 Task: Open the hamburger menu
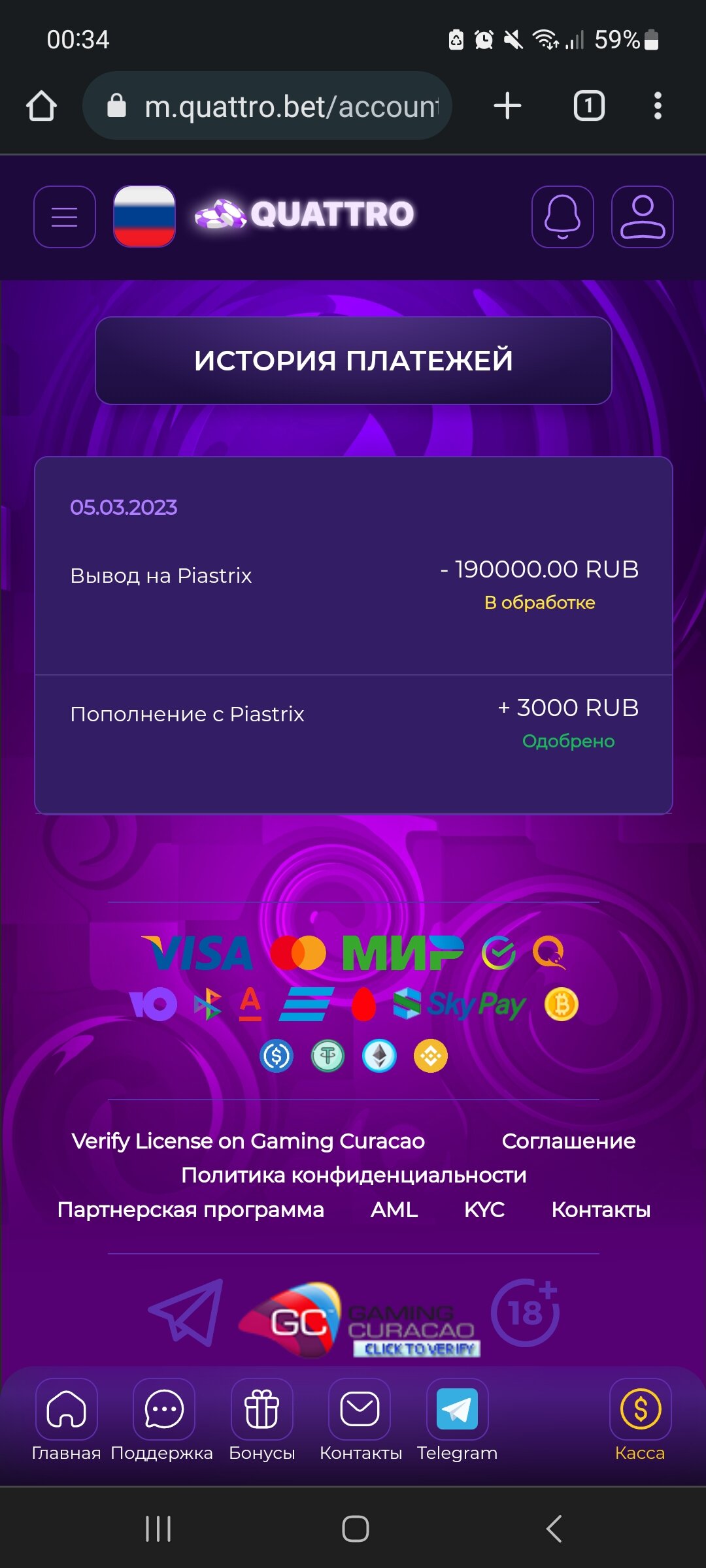point(65,216)
